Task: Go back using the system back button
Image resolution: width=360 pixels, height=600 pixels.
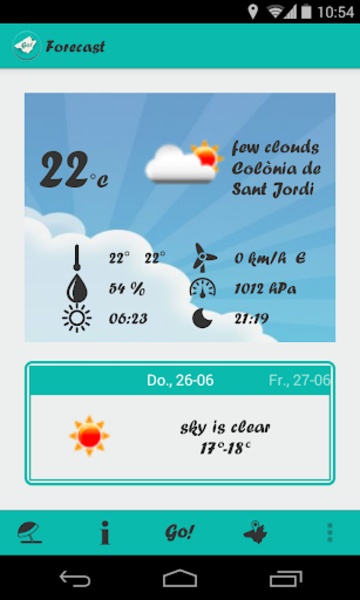Action: click(x=75, y=578)
